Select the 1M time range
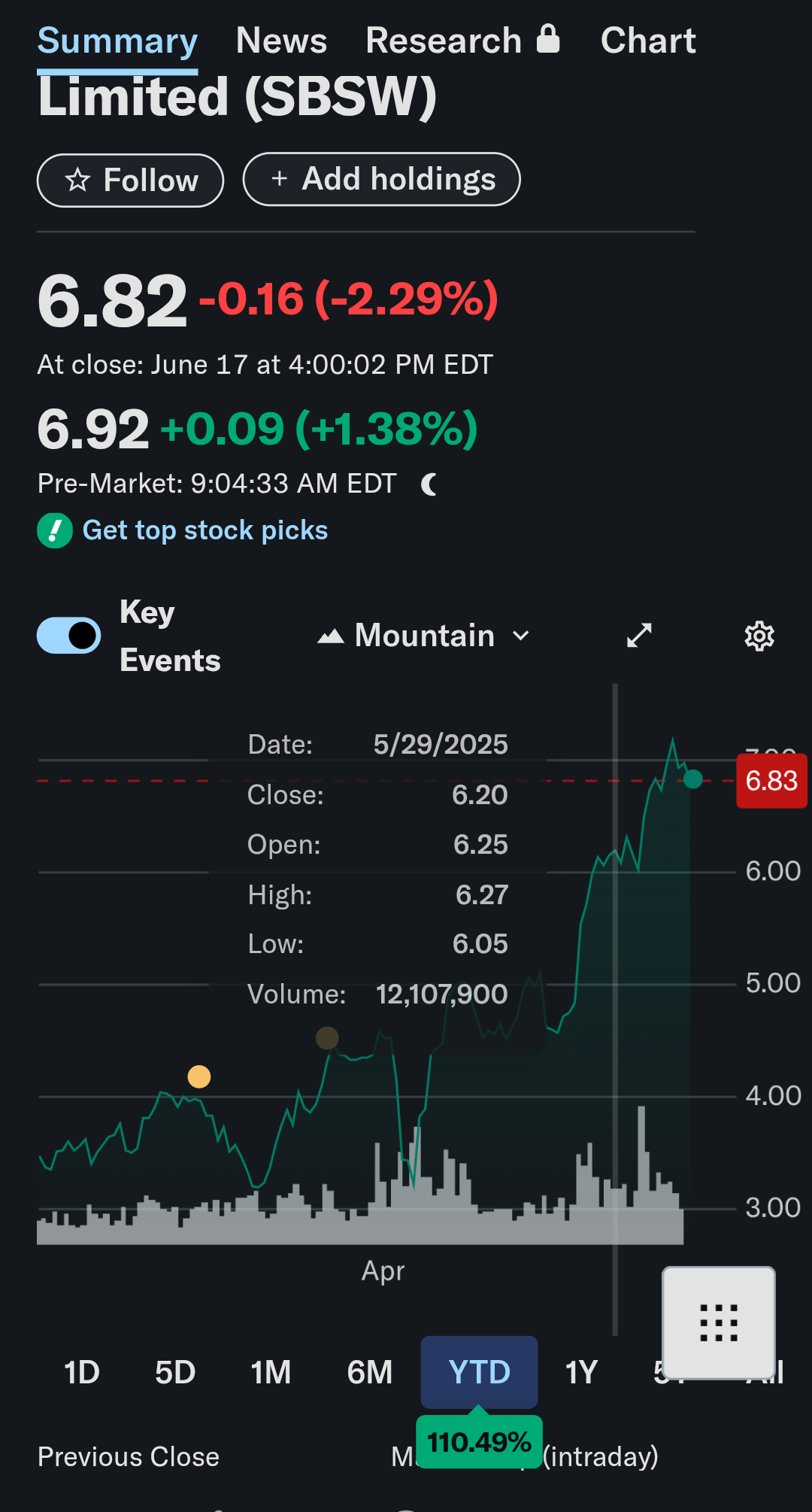This screenshot has height=1512, width=812. [271, 1373]
